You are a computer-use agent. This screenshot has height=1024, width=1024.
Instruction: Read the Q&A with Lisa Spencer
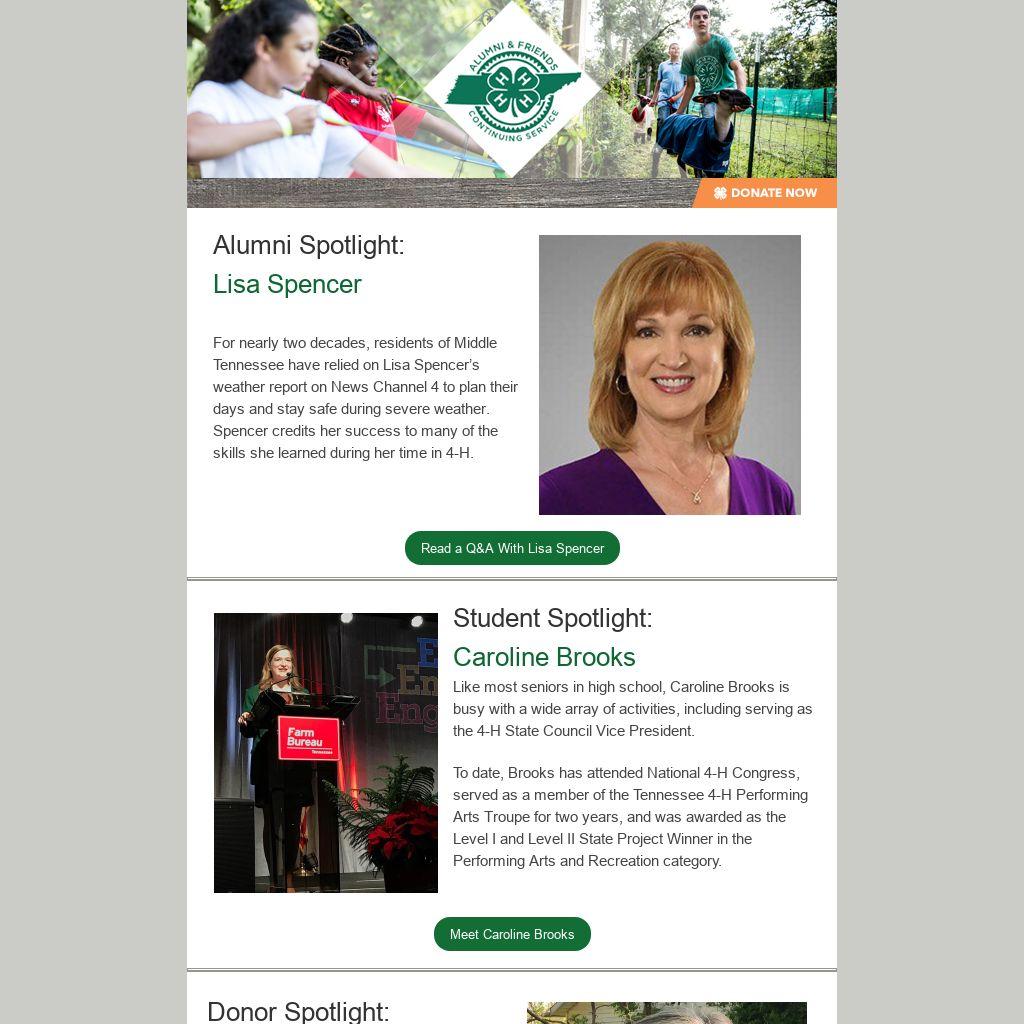click(512, 548)
